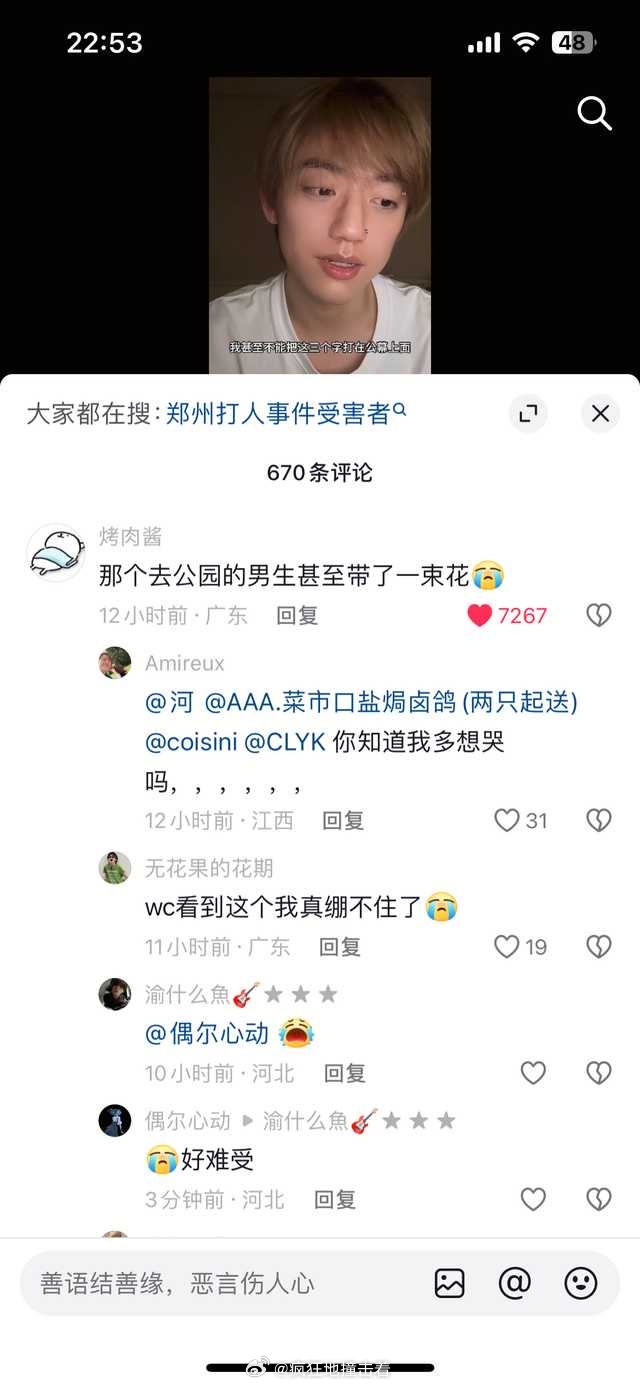The image size is (640, 1385).
Task: Reply to 烤肉酱's comment
Action: 297,615
